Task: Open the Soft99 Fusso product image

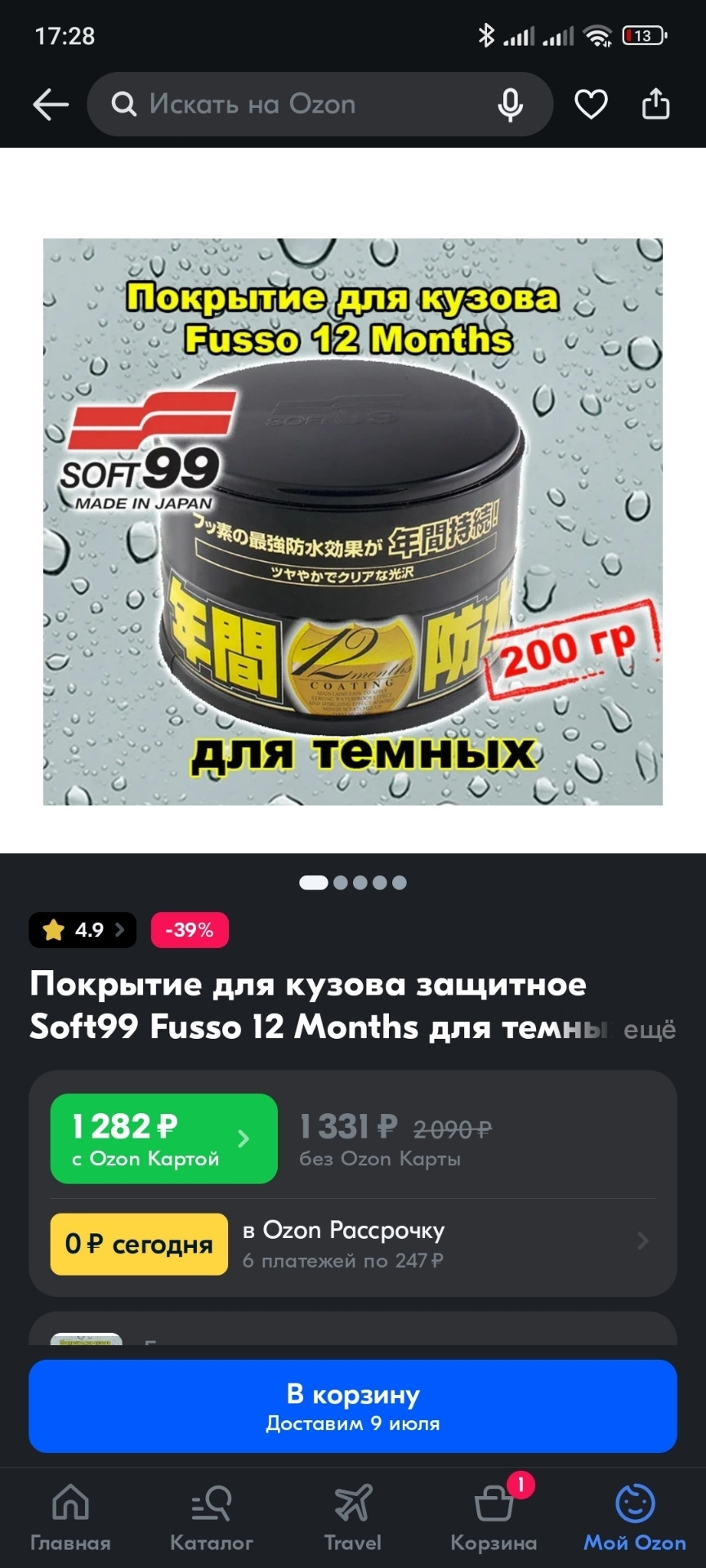Action: [352, 522]
